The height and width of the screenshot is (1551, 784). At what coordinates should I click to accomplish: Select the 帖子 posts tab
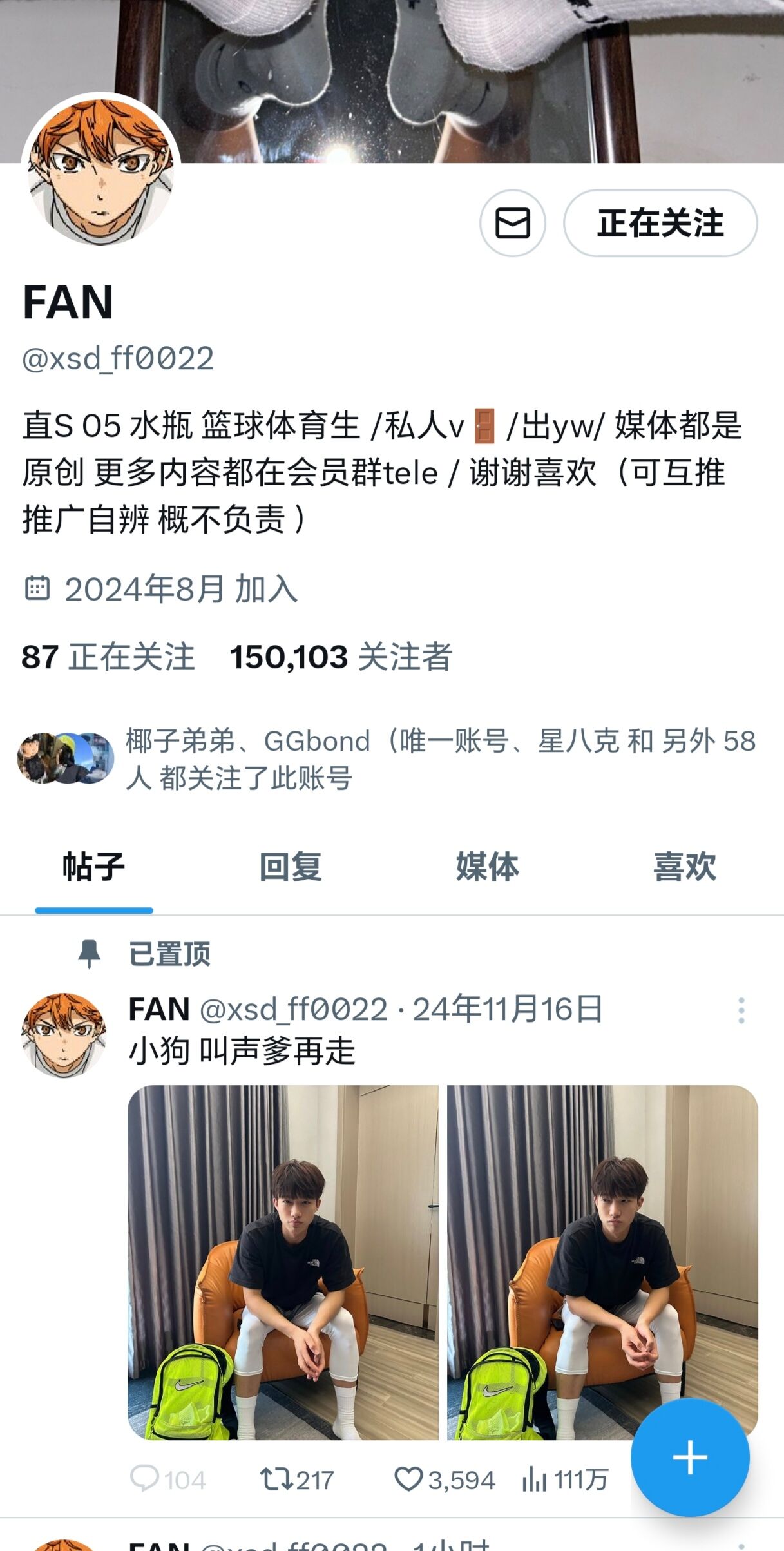pyautogui.click(x=94, y=866)
